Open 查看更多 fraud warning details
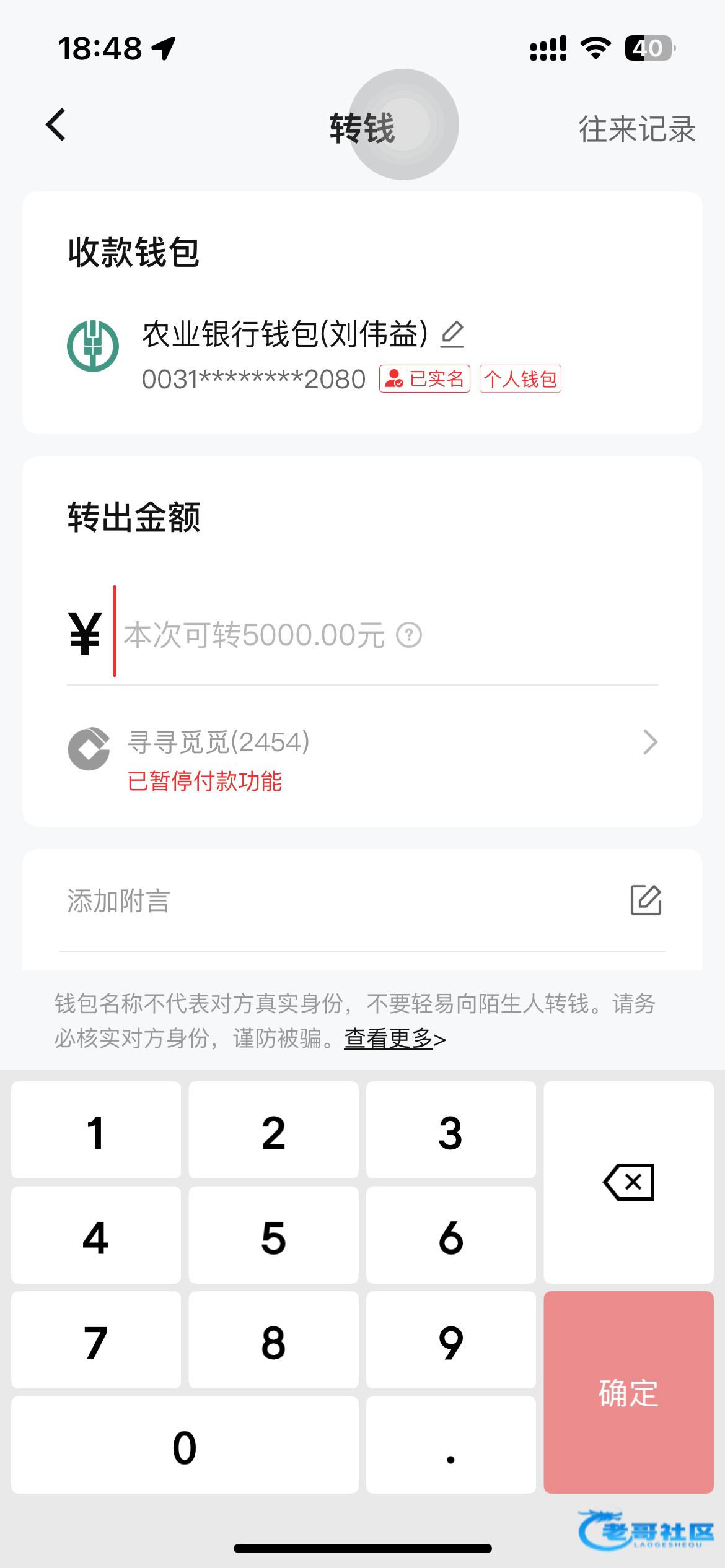The image size is (725, 1568). 394,1039
